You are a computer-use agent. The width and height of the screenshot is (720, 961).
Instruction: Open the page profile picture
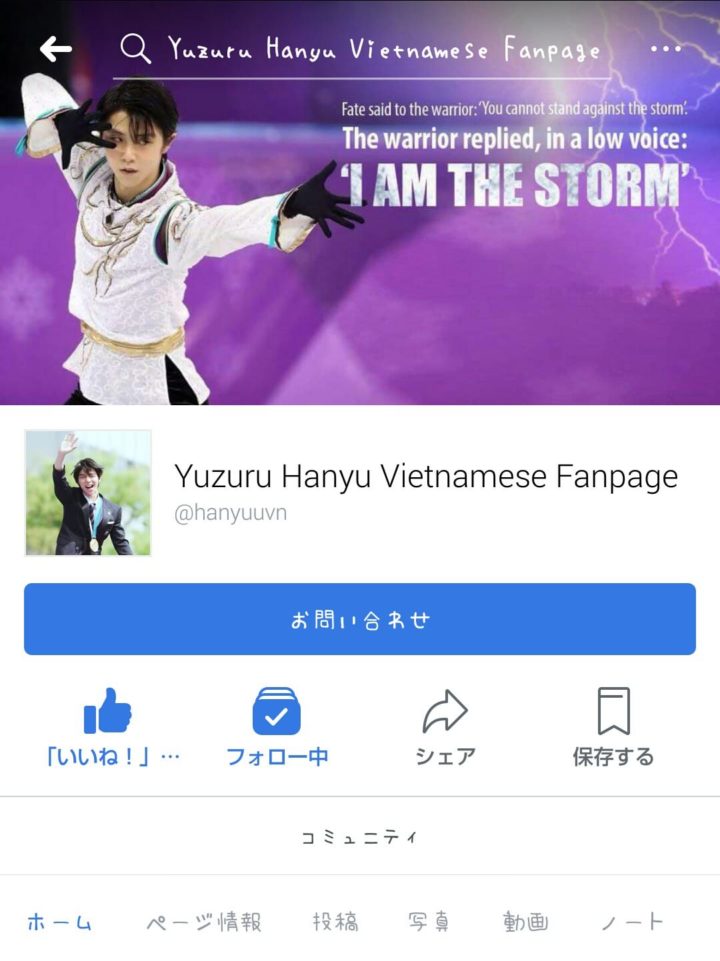(x=88, y=492)
